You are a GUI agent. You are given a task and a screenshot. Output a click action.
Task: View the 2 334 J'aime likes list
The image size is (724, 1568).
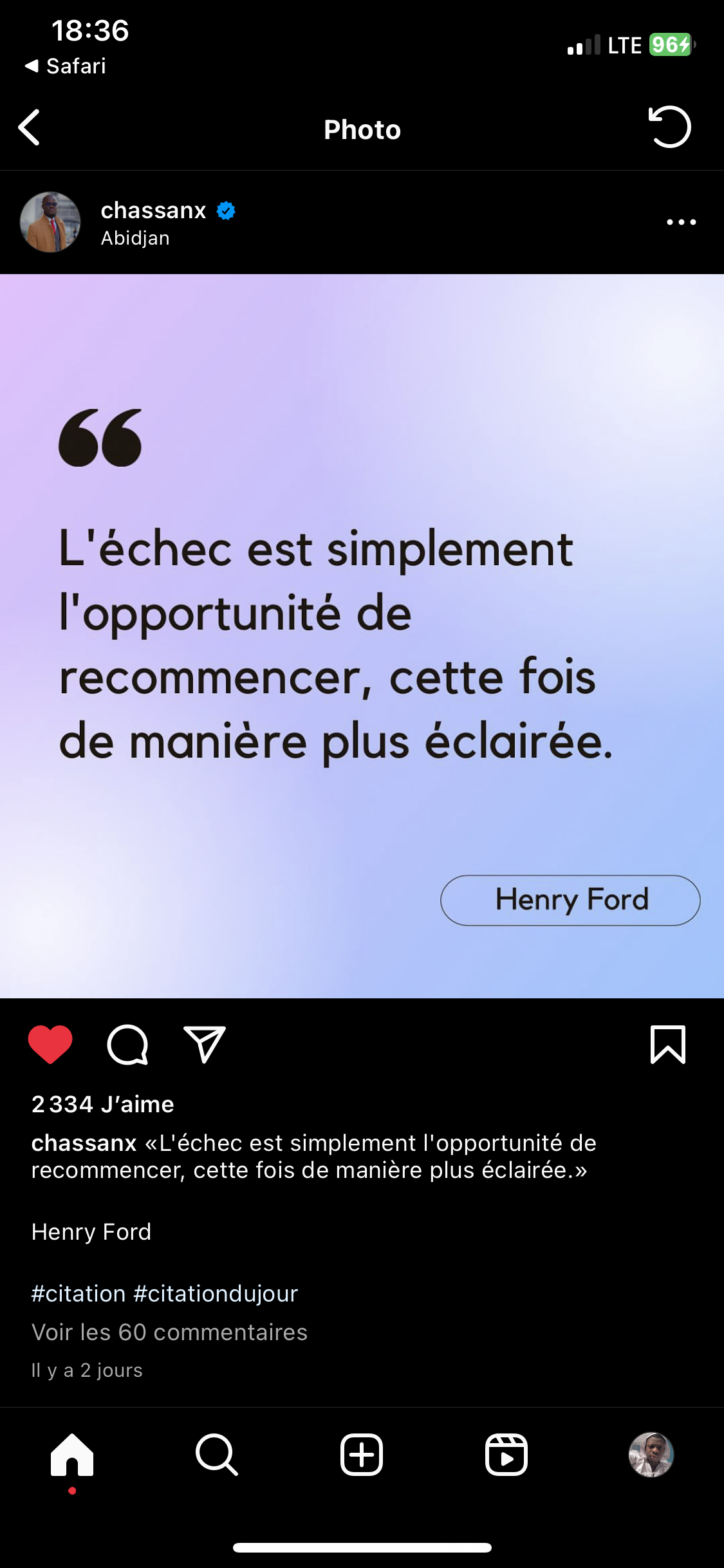point(103,1104)
